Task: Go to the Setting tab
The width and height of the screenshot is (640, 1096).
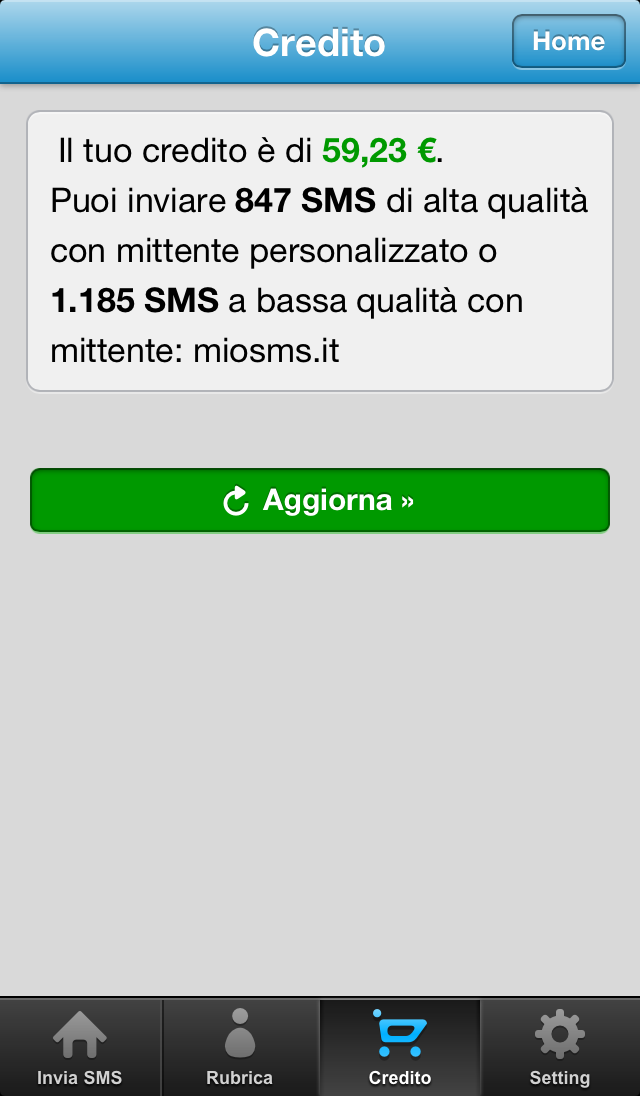Action: [560, 1047]
